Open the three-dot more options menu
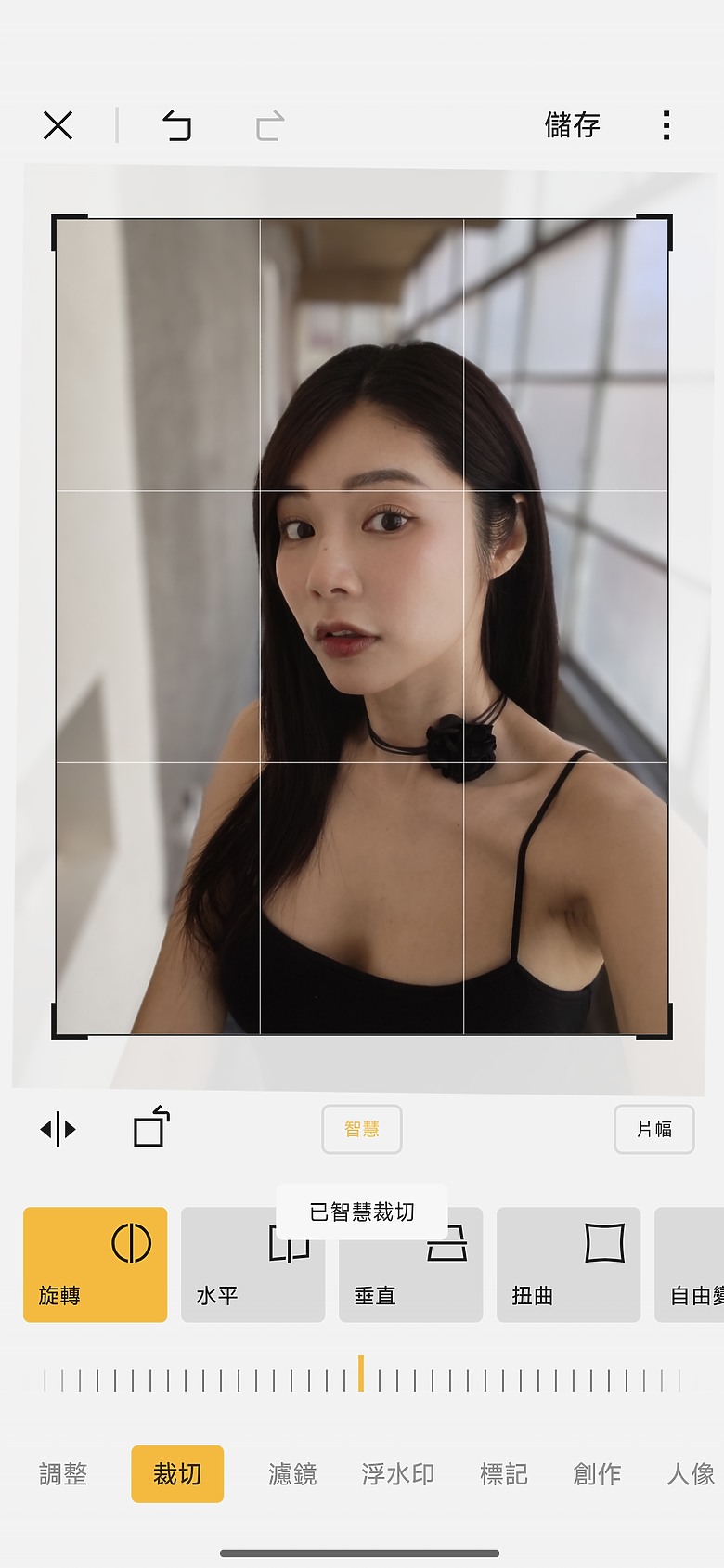The image size is (724, 1568). pyautogui.click(x=666, y=123)
